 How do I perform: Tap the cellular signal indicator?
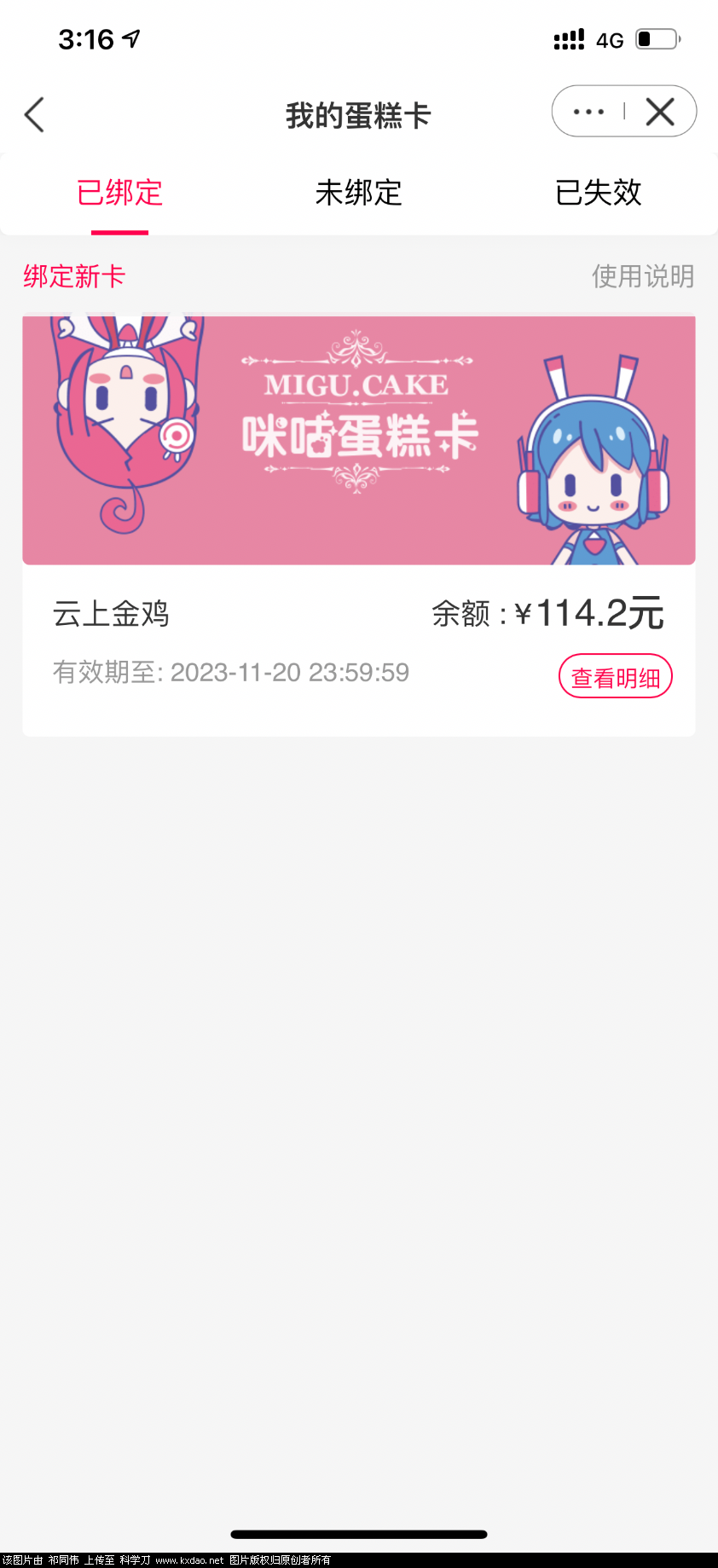click(x=568, y=38)
